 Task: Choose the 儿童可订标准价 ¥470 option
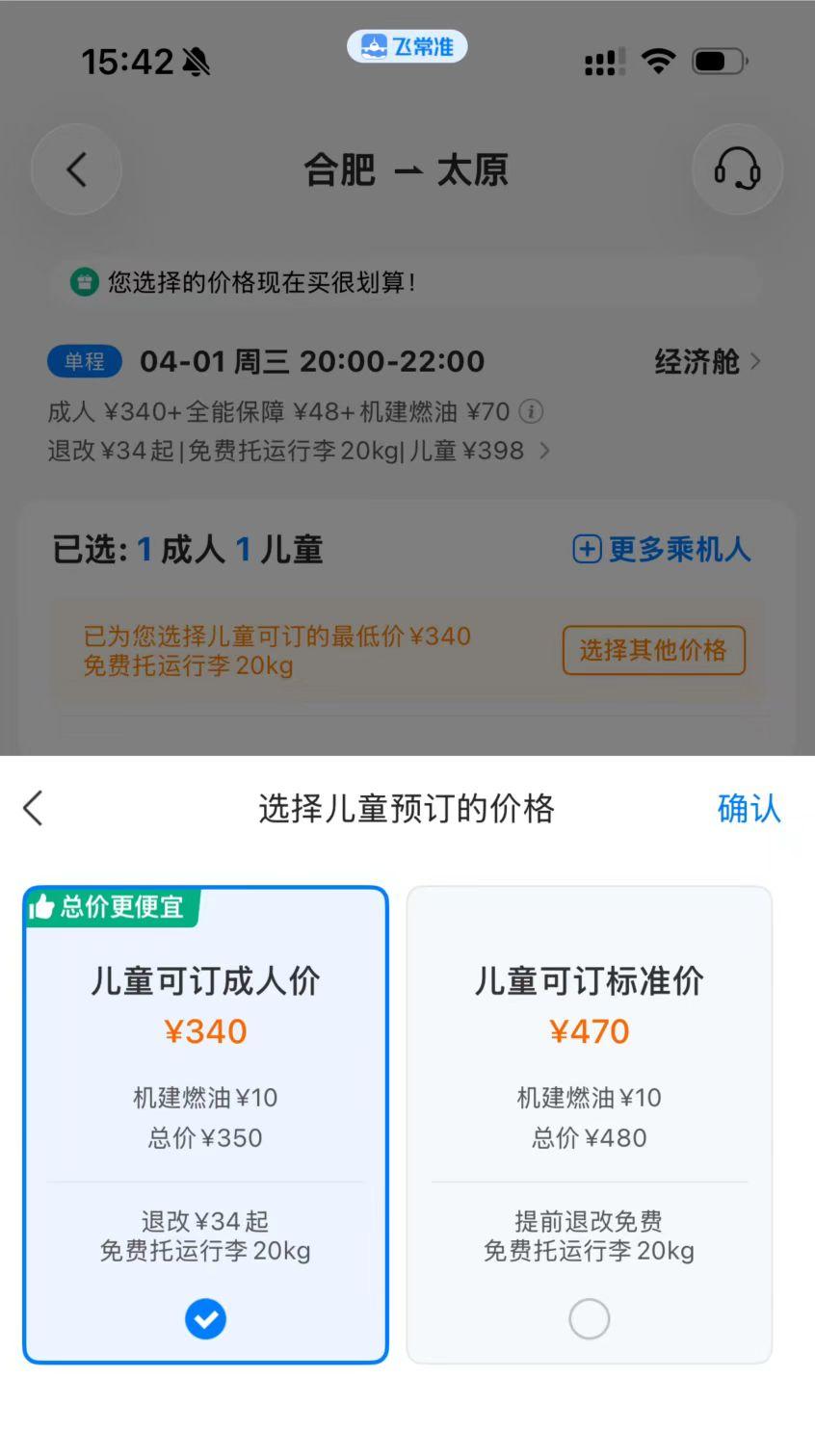coord(589,1124)
